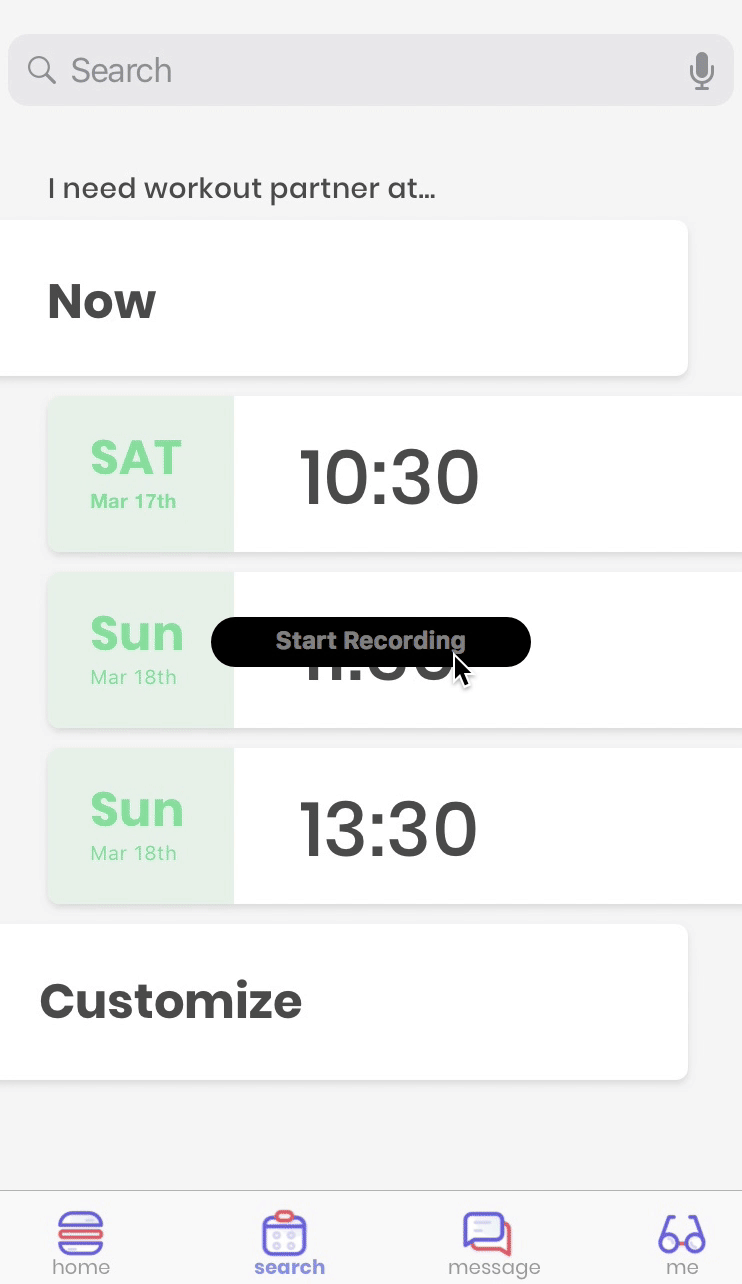The image size is (742, 1284).
Task: Pick the Sun Mar 18th 13:30 slot
Action: [x=395, y=826]
